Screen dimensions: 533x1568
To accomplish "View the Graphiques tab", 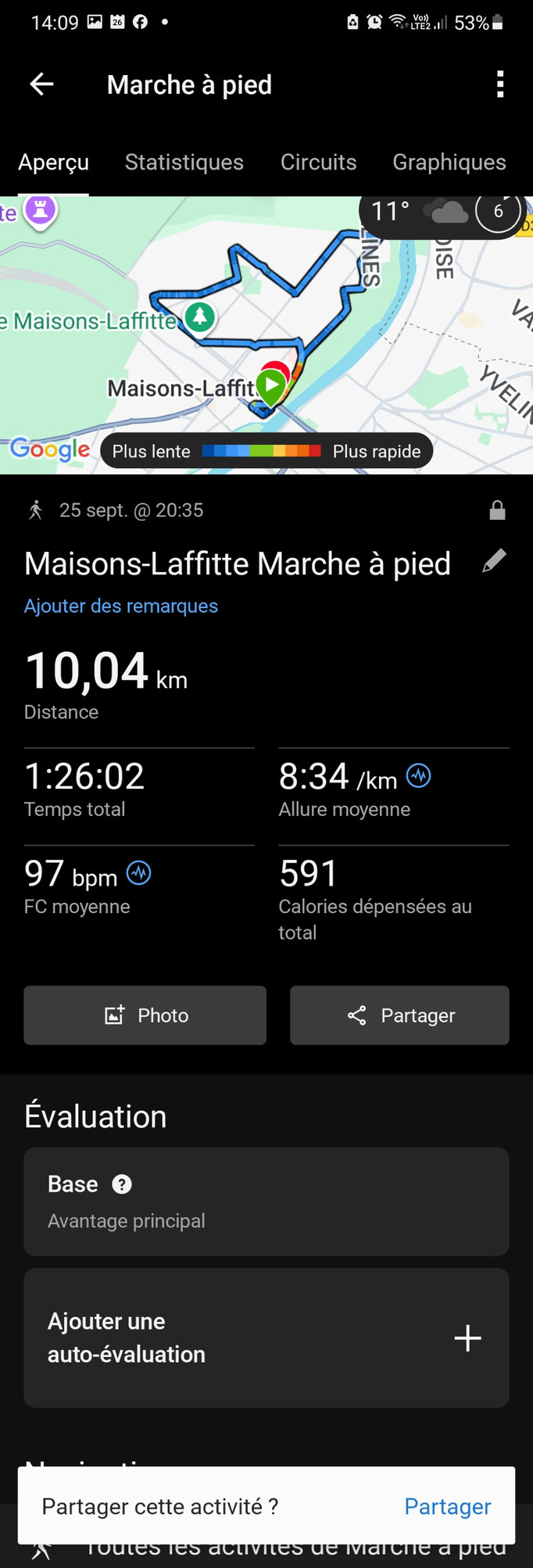I will 449,163.
